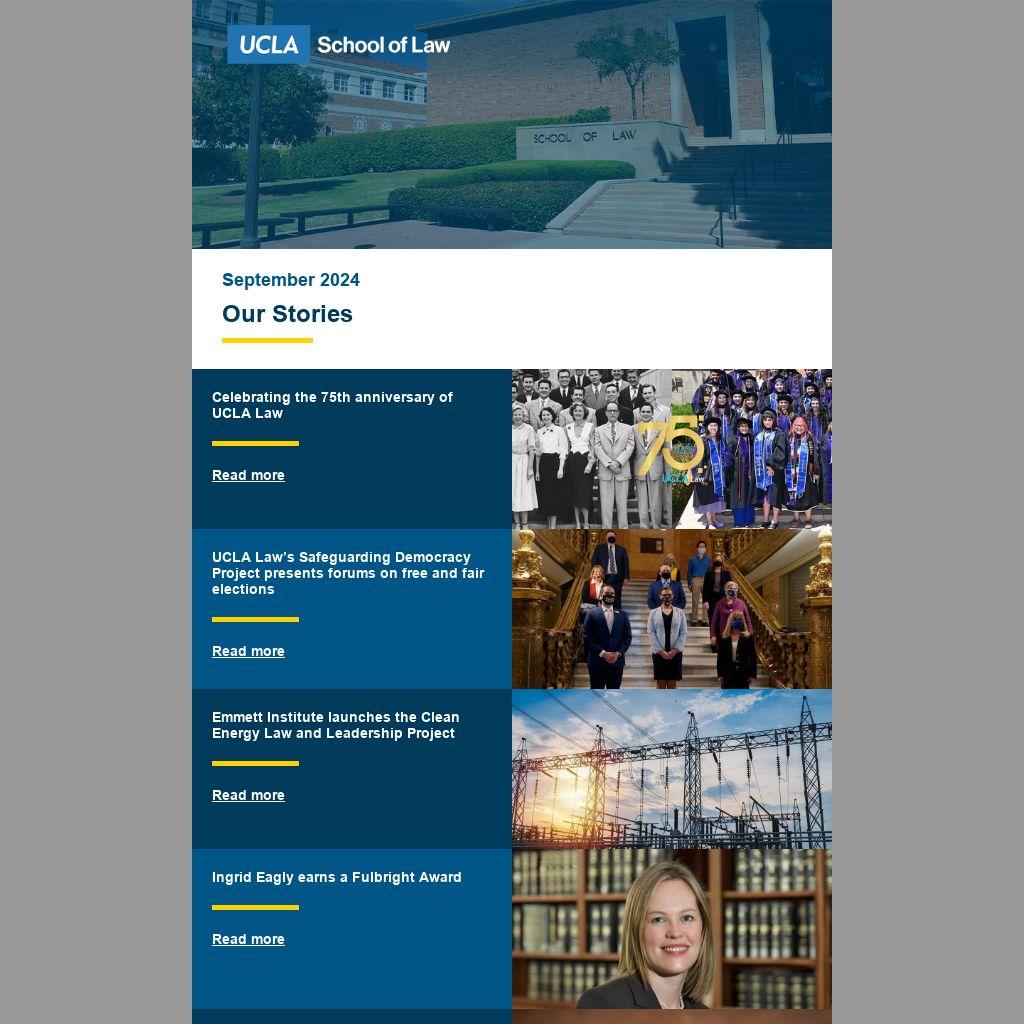This screenshot has height=1024, width=1024.
Task: Open Read more for 75th anniversary story
Action: (248, 475)
